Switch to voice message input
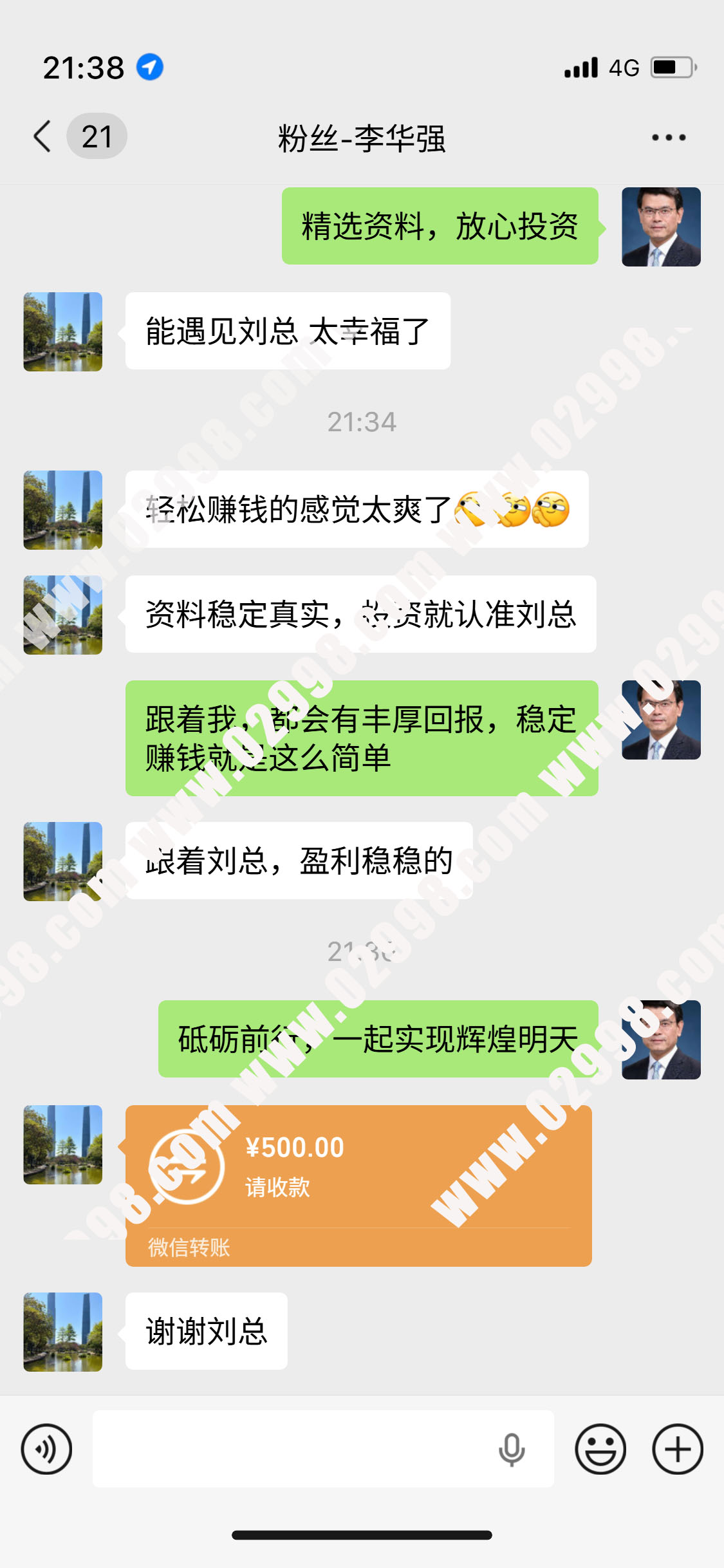The height and width of the screenshot is (1568, 724). point(46,1449)
